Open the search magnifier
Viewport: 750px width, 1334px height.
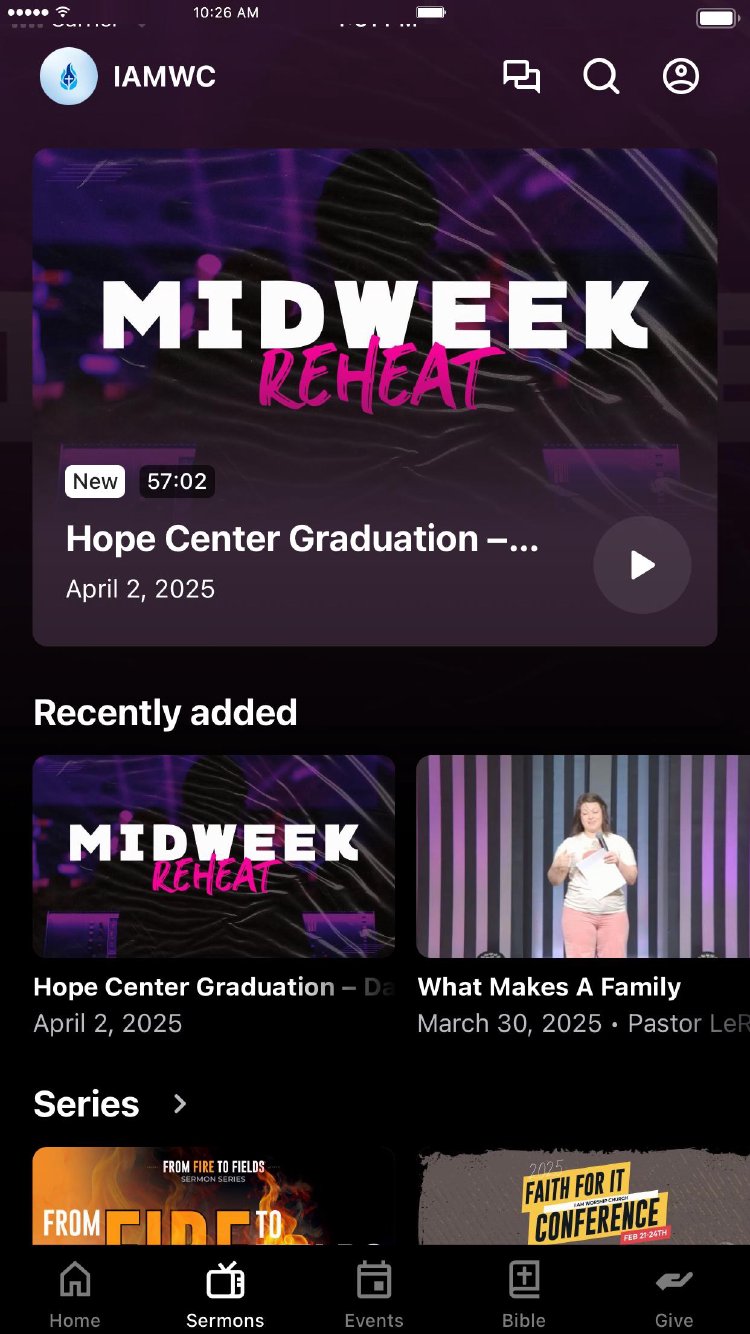coord(601,77)
